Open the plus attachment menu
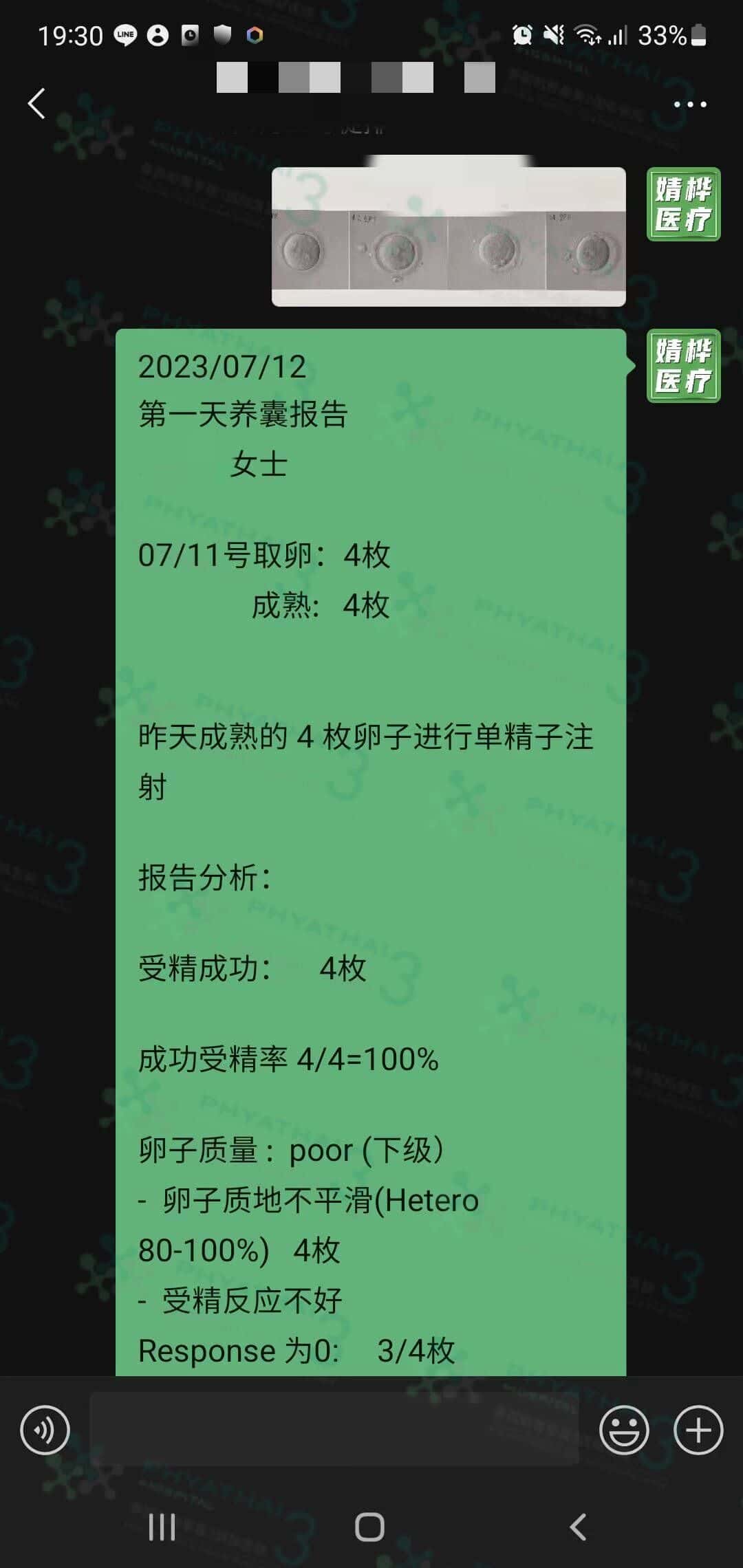 [698, 1430]
